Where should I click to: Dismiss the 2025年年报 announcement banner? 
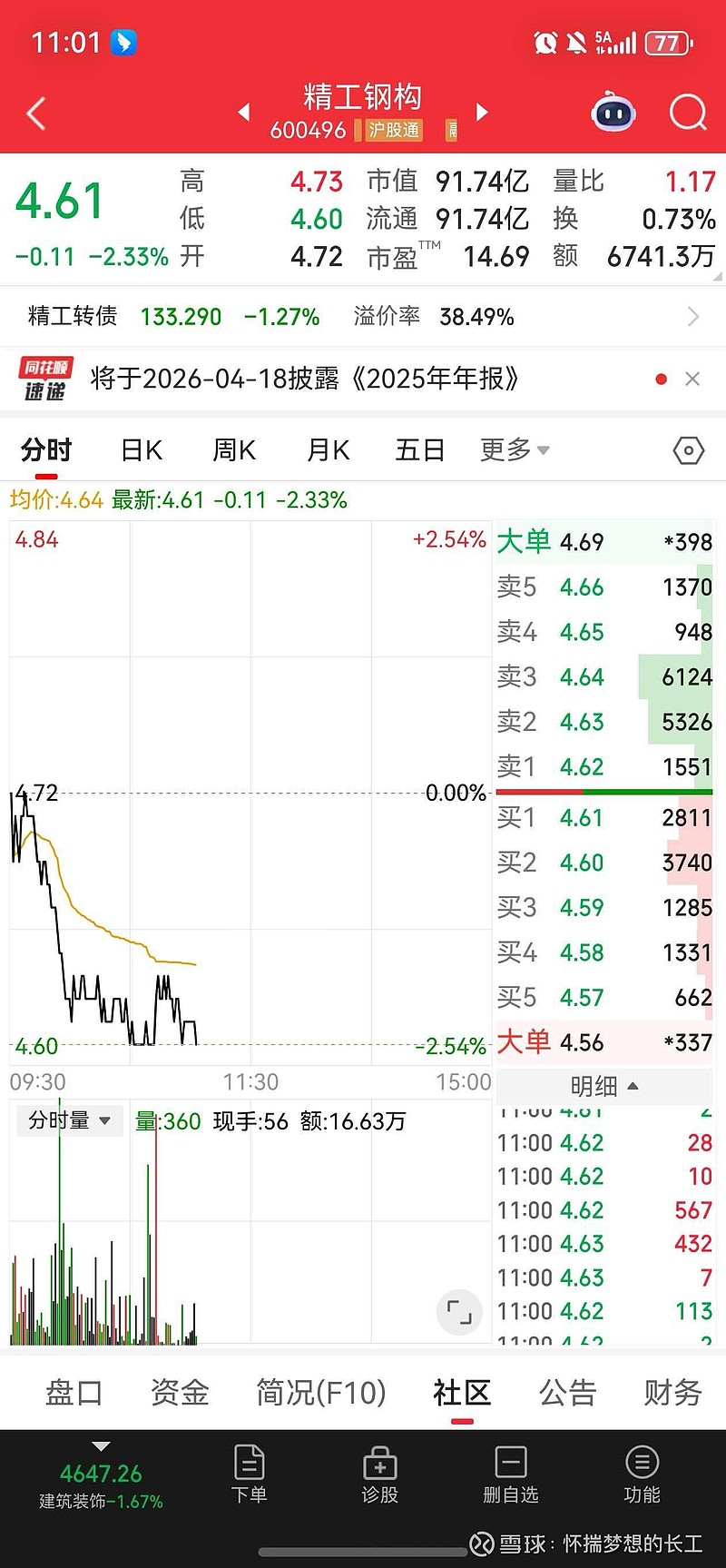692,379
